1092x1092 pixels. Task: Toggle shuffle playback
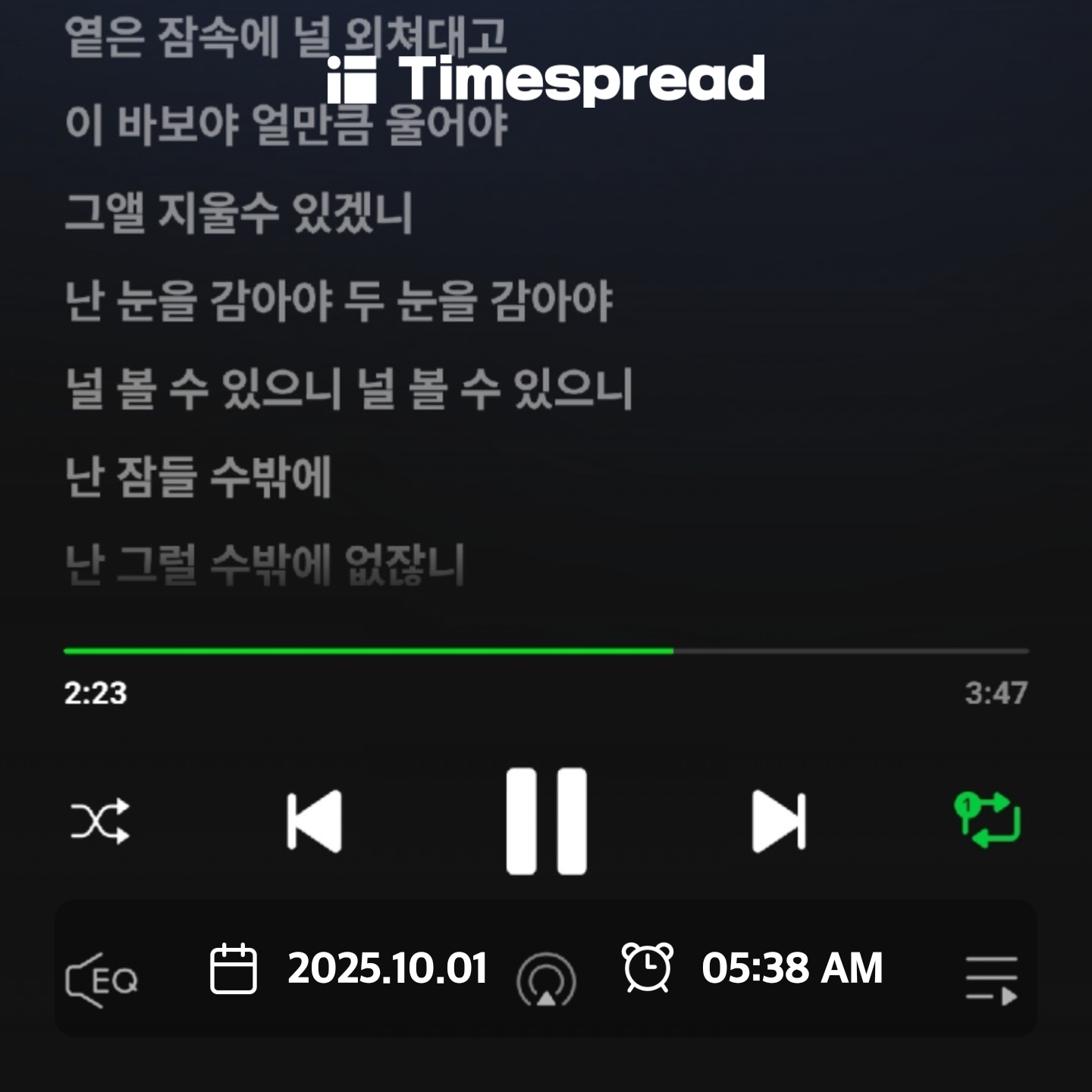click(x=100, y=821)
